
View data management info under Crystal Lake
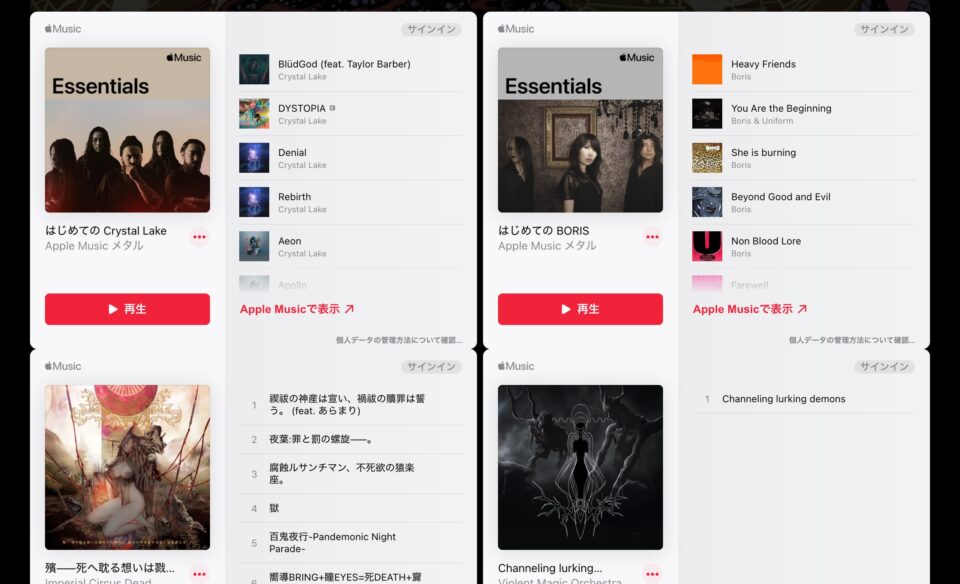(401, 340)
